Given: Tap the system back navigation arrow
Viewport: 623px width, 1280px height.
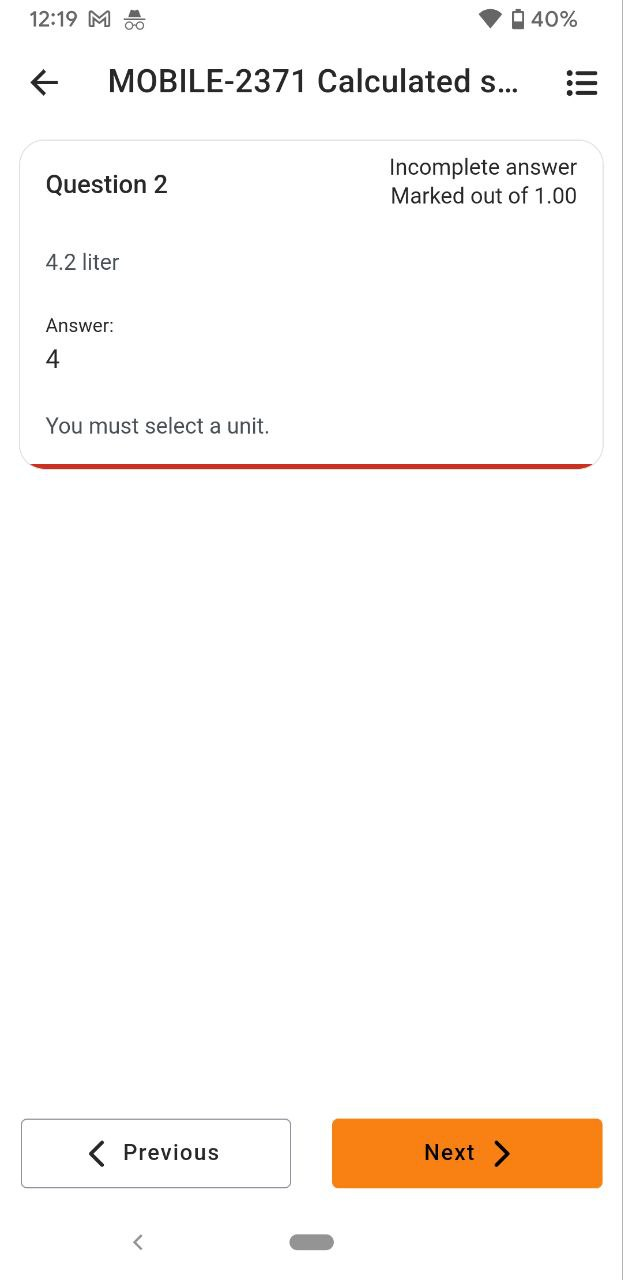Looking at the screenshot, I should tap(138, 1242).
